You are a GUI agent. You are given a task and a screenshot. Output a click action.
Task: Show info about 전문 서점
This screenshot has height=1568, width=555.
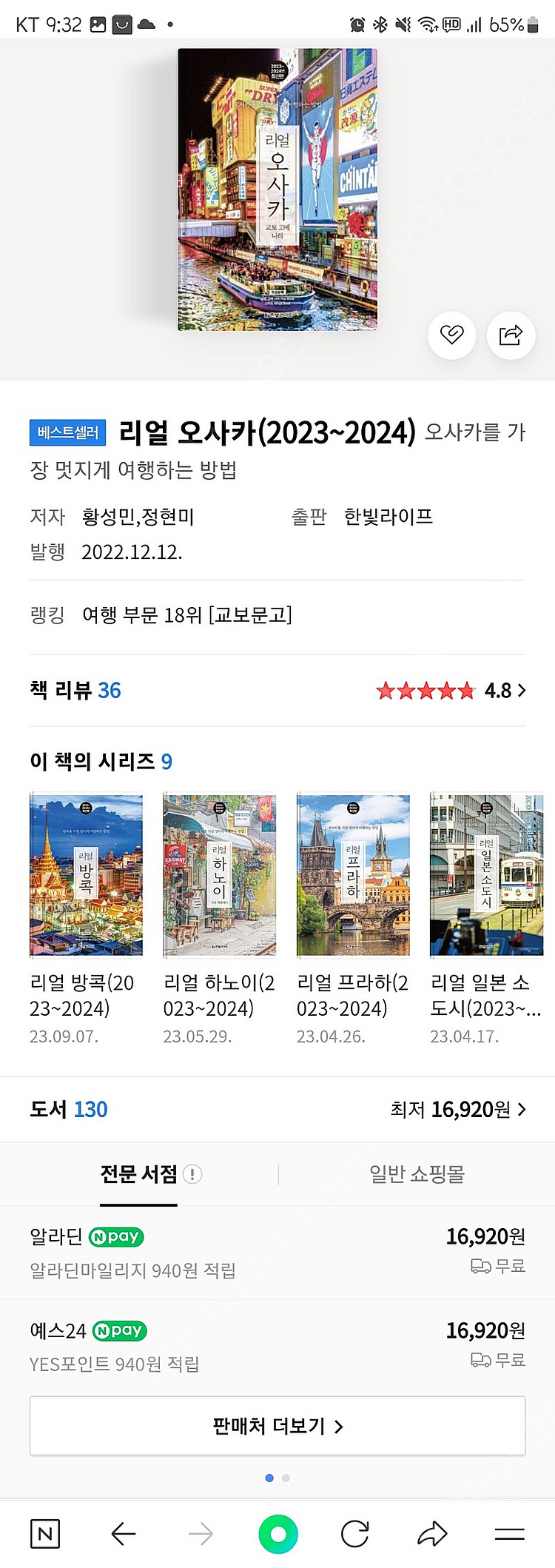[x=192, y=1174]
